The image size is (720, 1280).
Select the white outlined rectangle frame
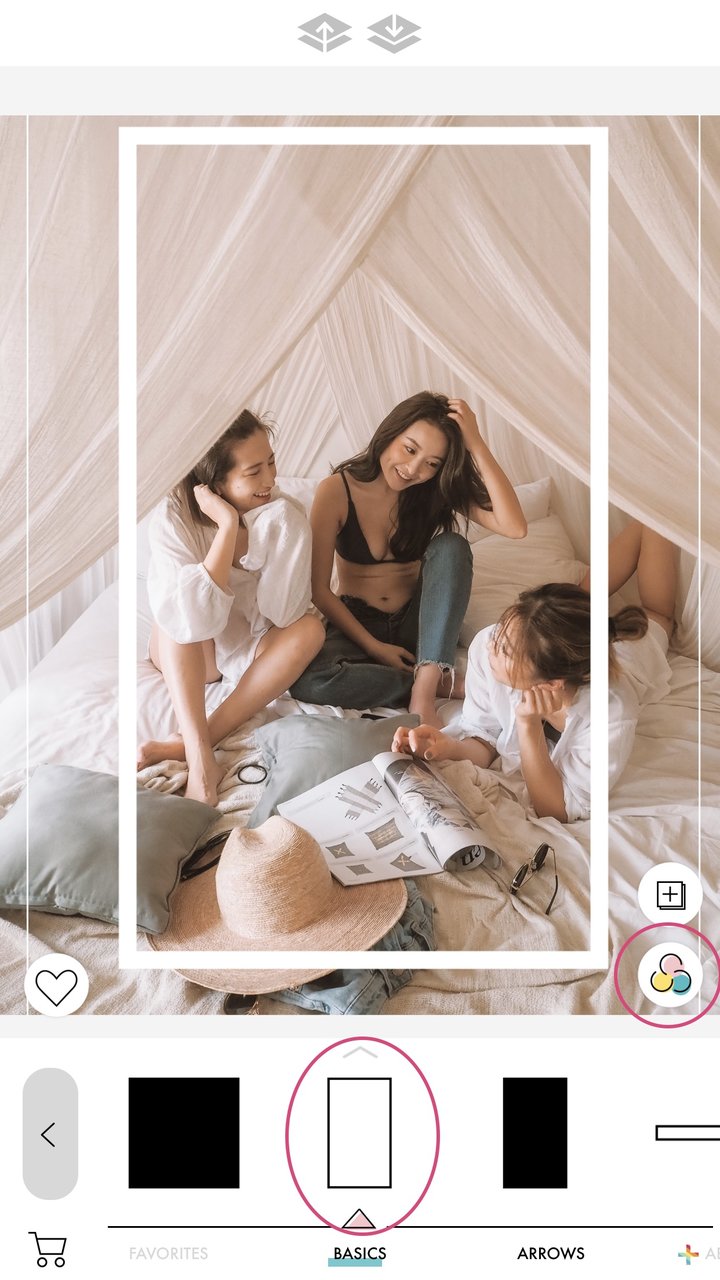(359, 1133)
